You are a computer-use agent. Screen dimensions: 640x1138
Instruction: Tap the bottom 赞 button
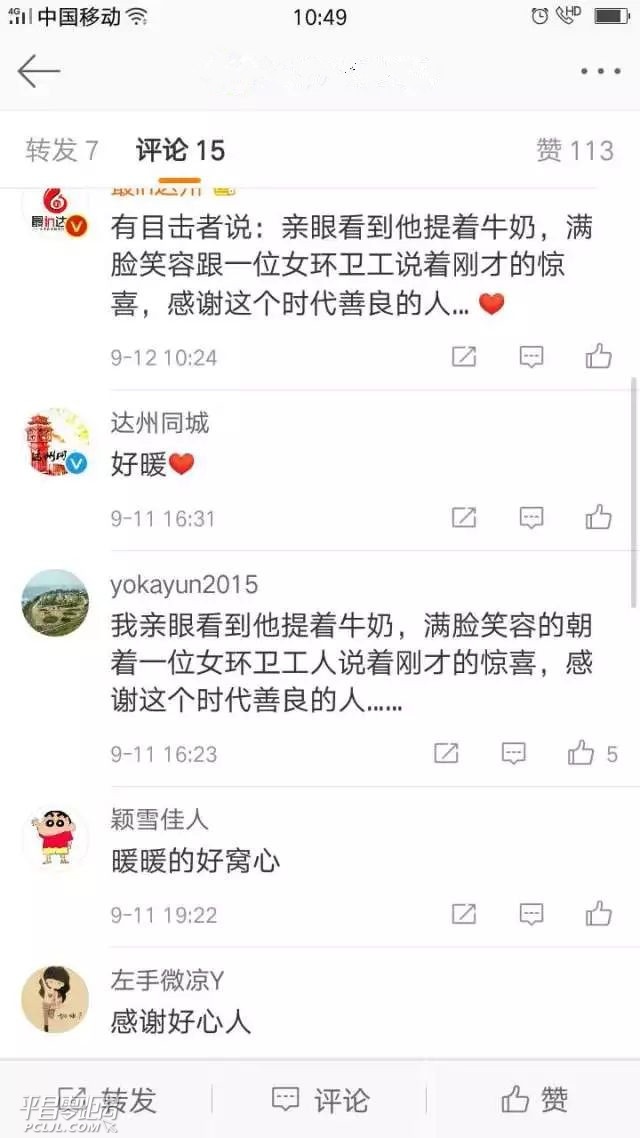tap(534, 1101)
